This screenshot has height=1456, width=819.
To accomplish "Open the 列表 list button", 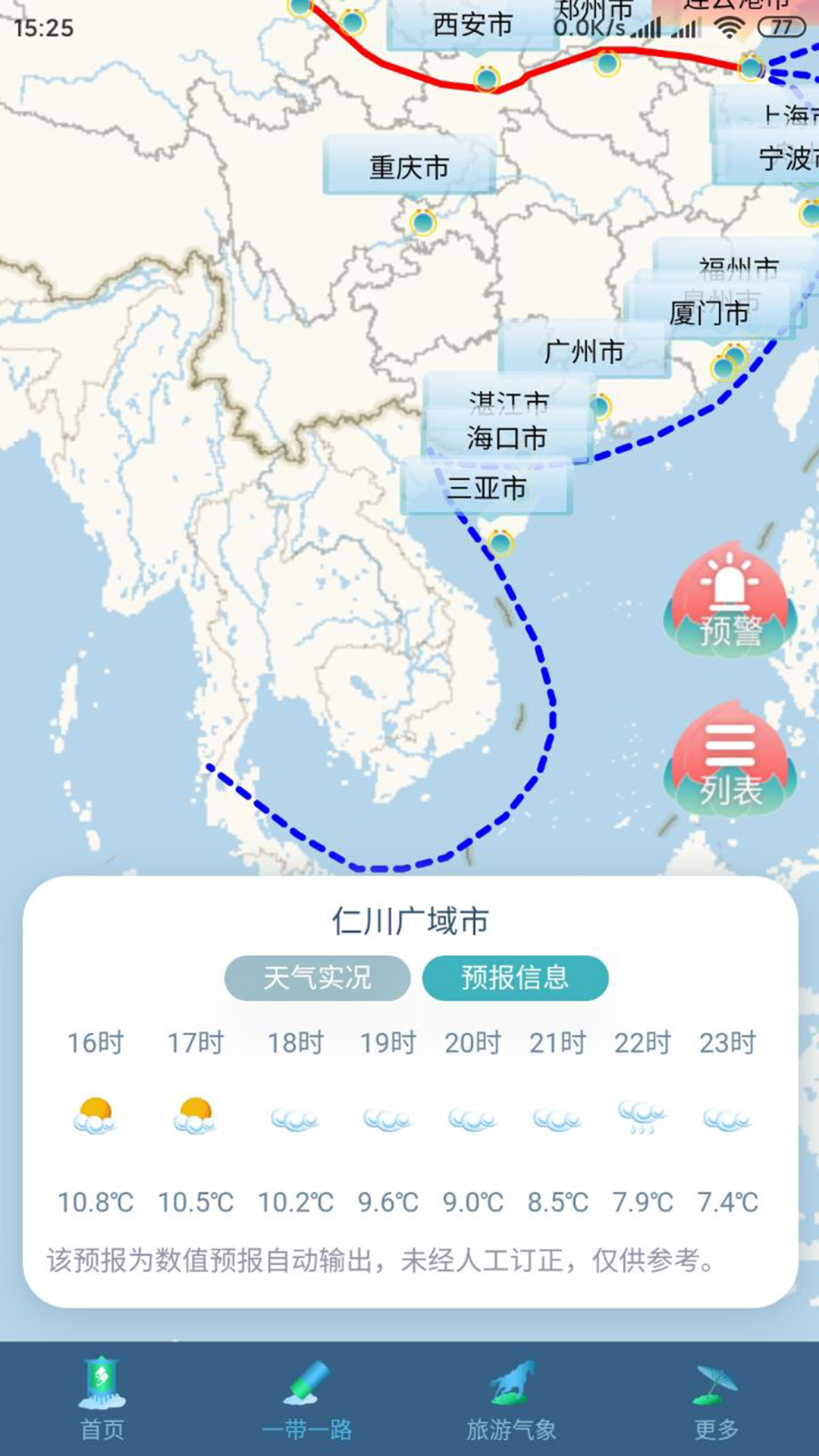I will (730, 761).
